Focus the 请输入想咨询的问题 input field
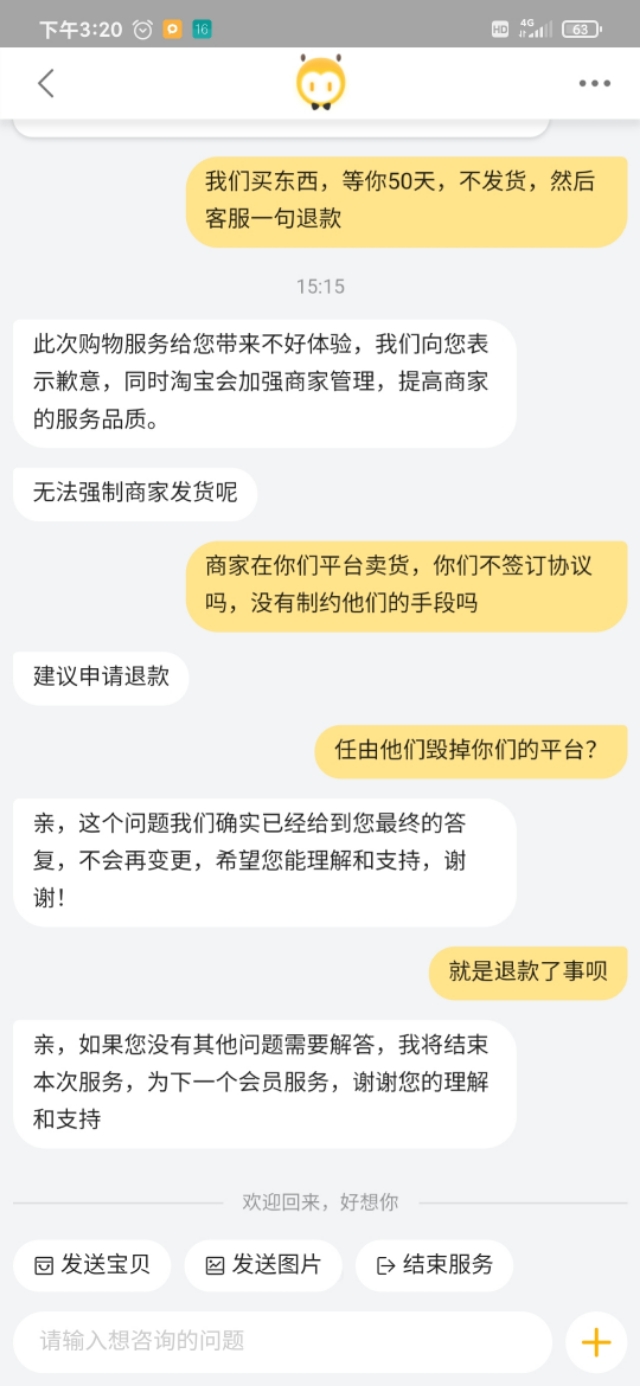The width and height of the screenshot is (640, 1386). pos(282,1341)
